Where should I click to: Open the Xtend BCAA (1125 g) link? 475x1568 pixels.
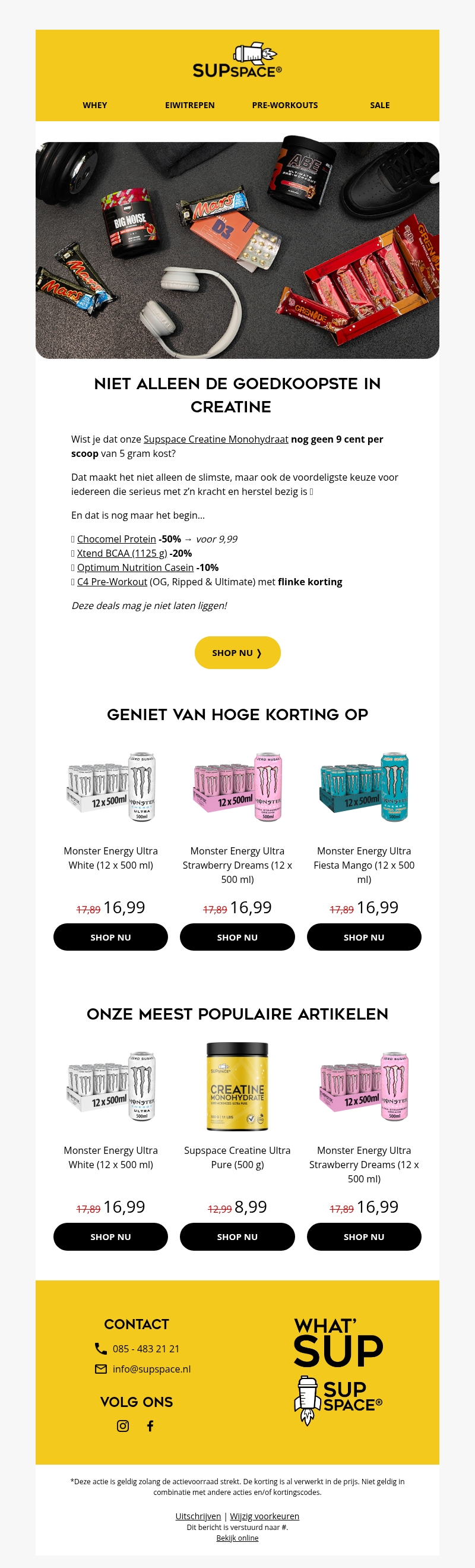tap(122, 553)
